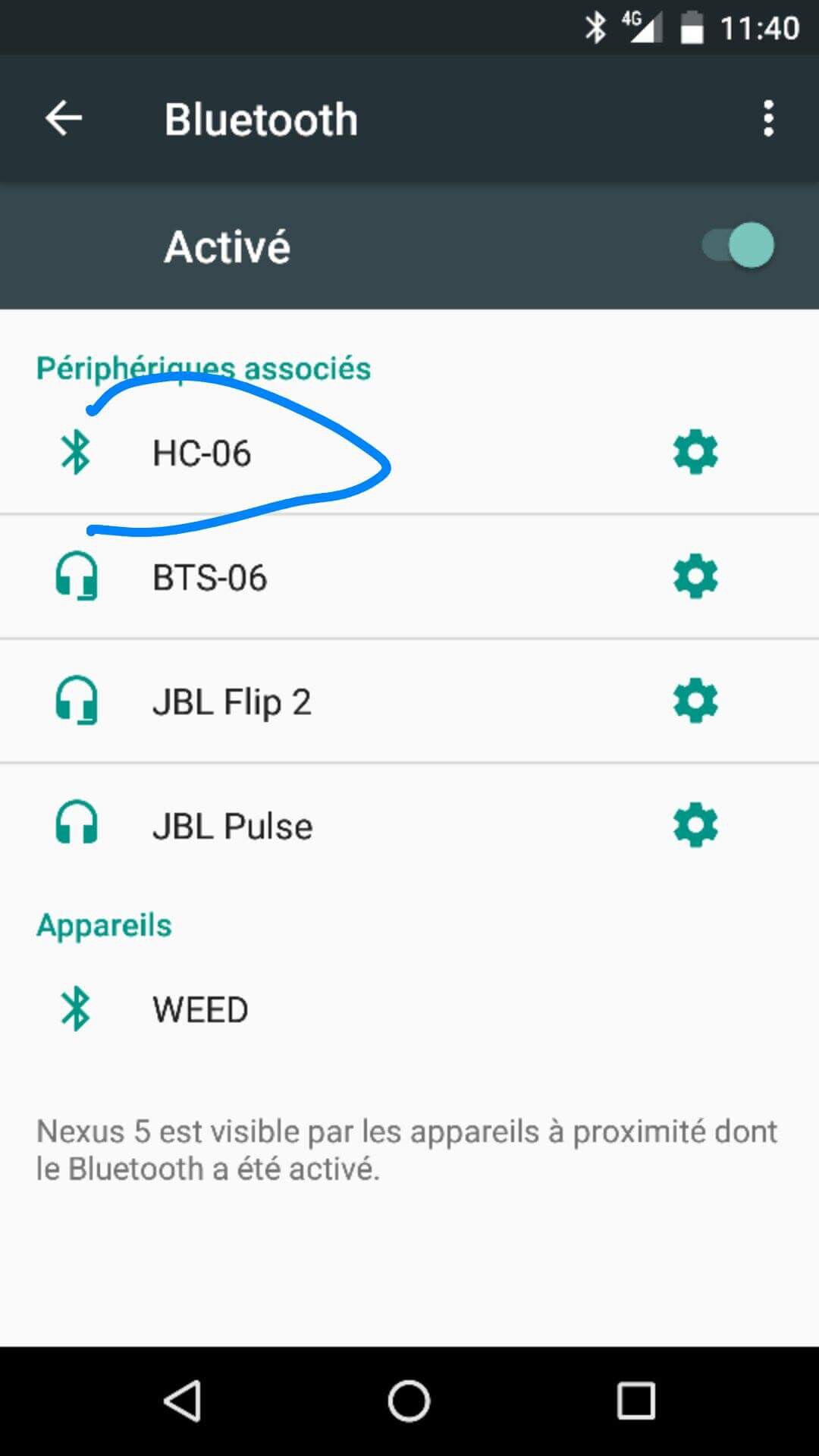Open the Bluetooth overflow menu

tap(768, 118)
